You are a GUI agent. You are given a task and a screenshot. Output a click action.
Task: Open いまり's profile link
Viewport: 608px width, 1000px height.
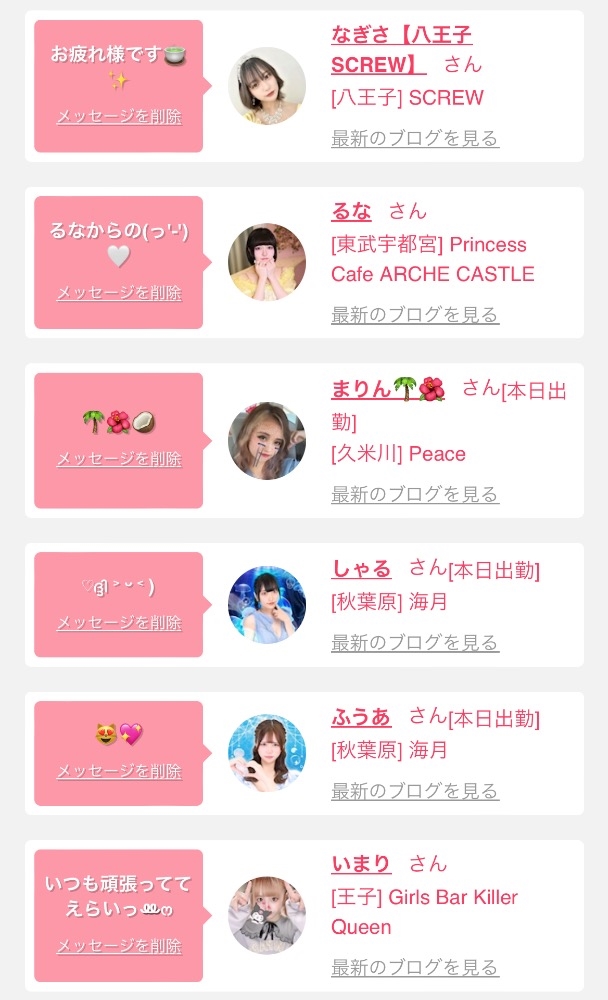[361, 863]
